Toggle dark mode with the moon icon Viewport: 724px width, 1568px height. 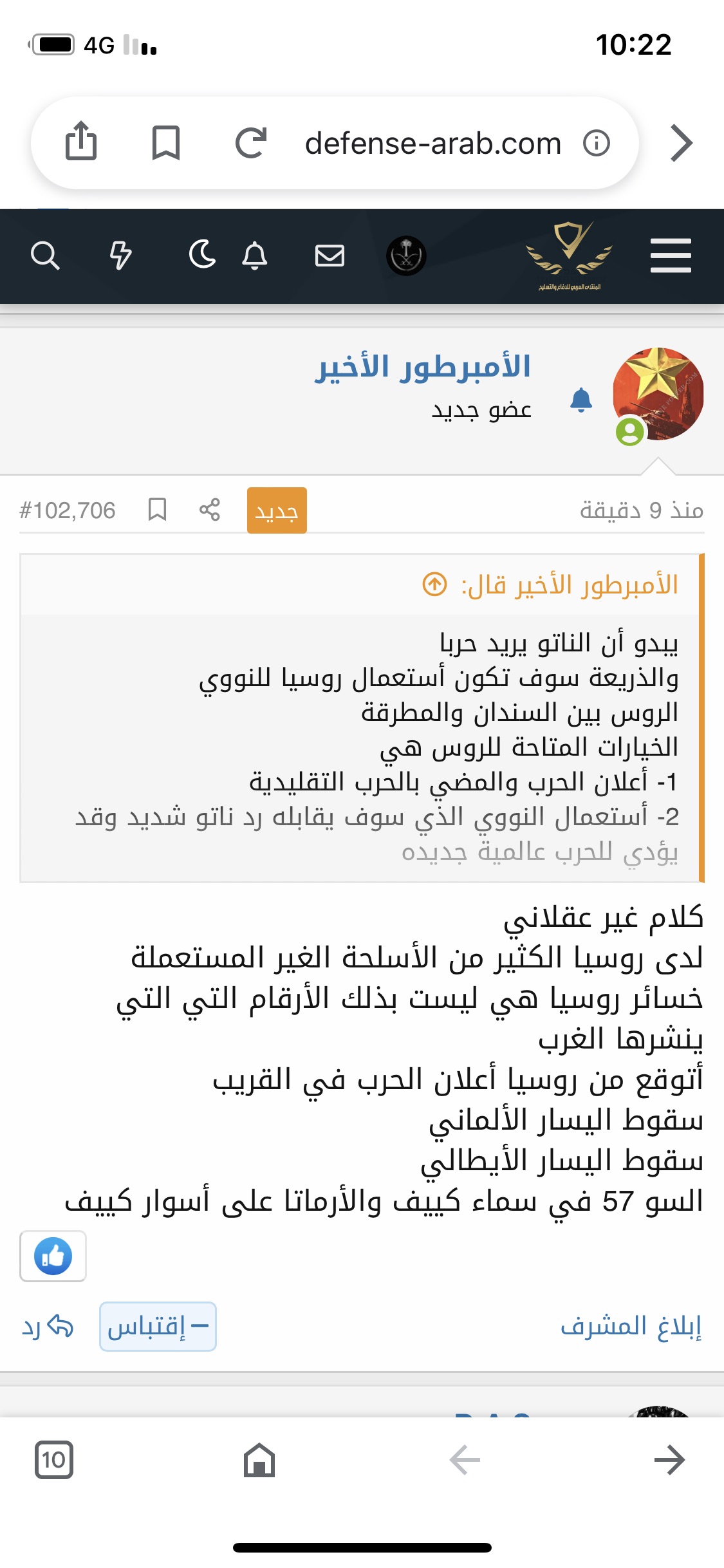pos(202,254)
